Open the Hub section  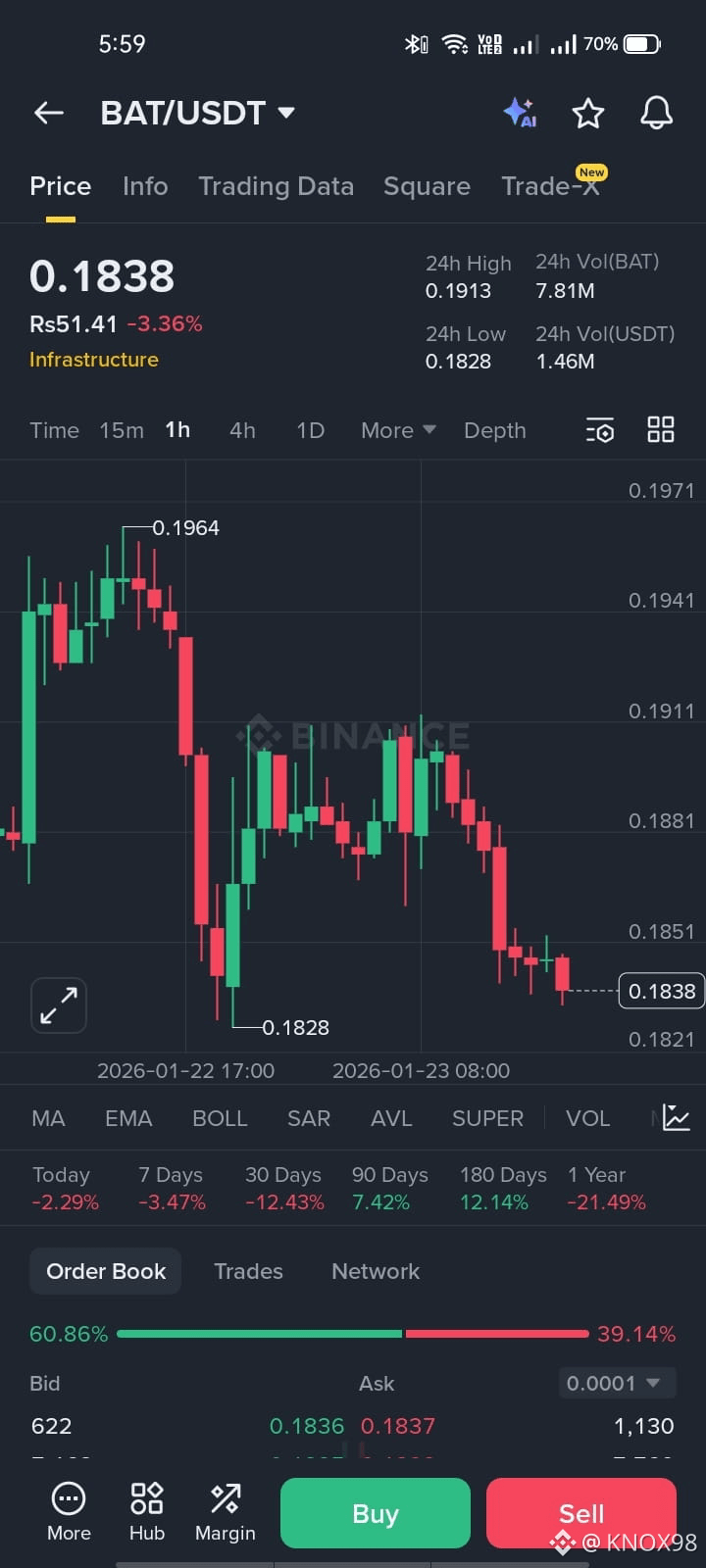click(x=145, y=1512)
